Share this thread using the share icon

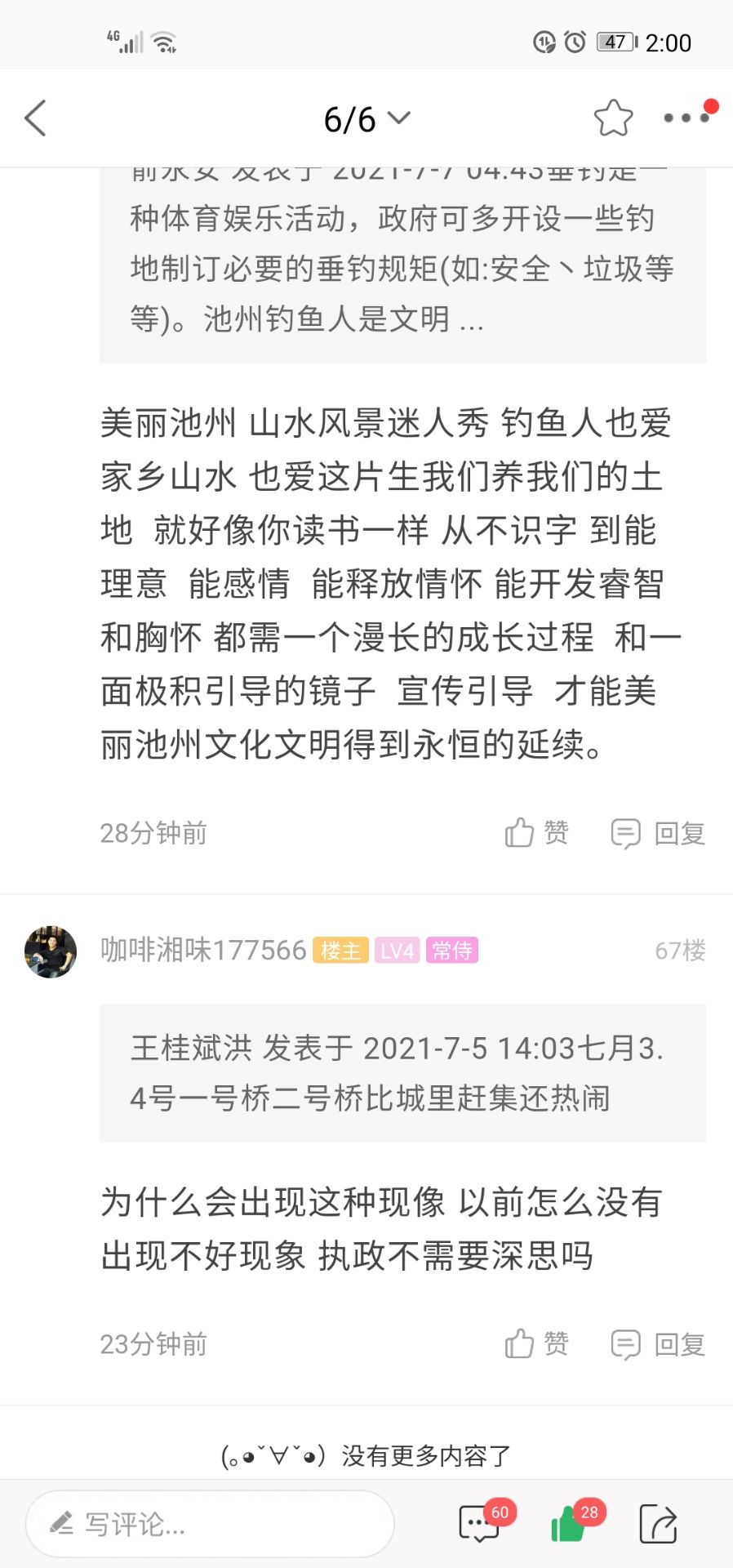658,1524
